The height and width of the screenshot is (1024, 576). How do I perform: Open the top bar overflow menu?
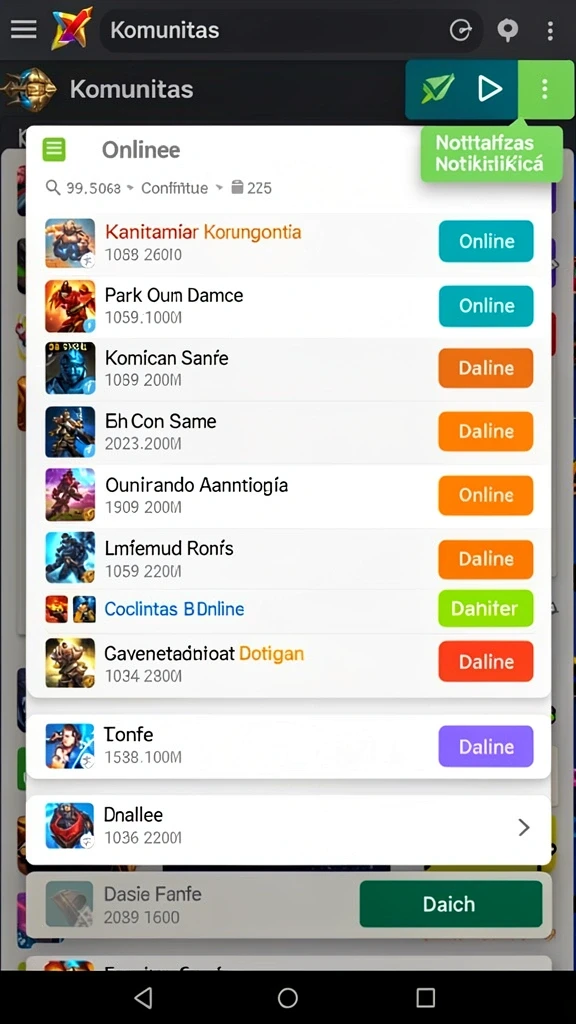pyautogui.click(x=551, y=30)
